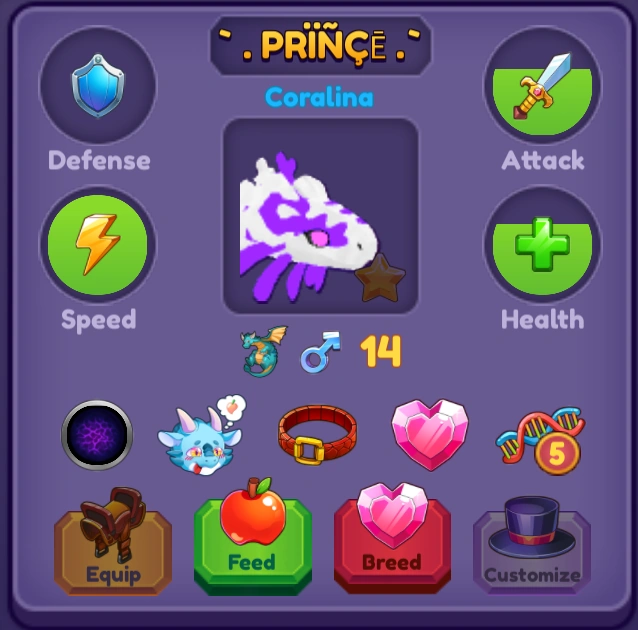Open the Coralina dragon portrait
Image resolution: width=638 pixels, height=630 pixels.
[x=320, y=216]
